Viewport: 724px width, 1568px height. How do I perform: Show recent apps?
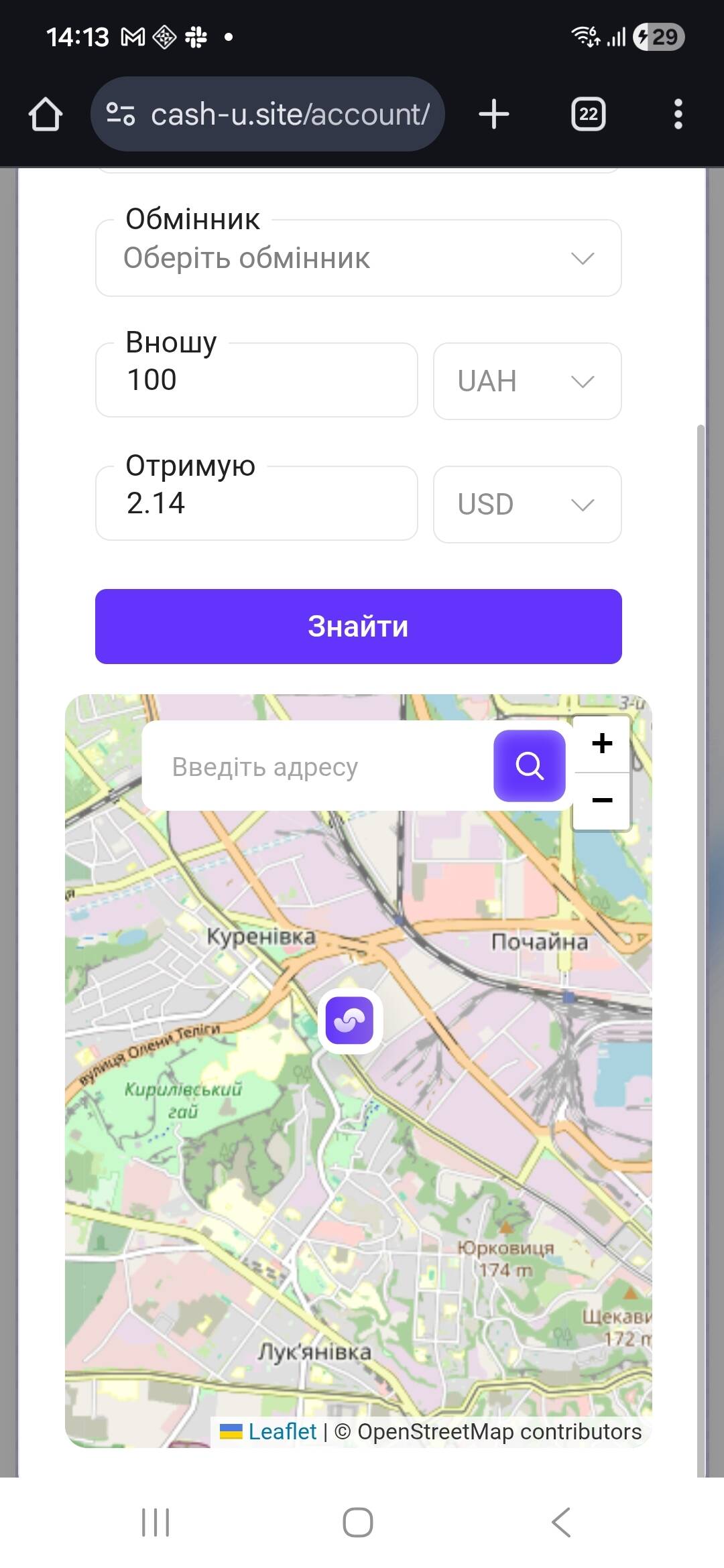156,1522
